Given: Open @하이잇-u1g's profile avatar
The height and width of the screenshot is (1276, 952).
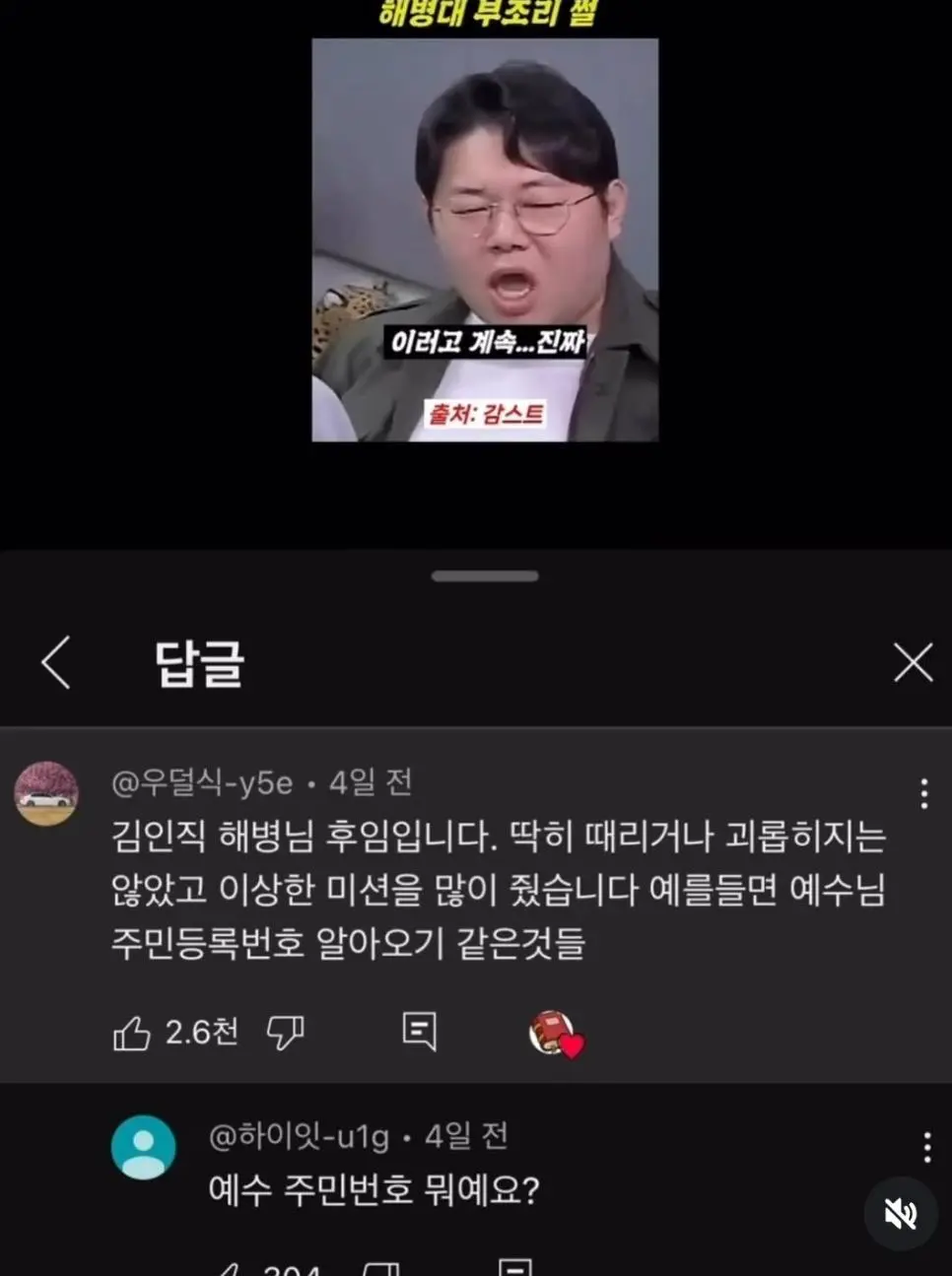Looking at the screenshot, I should [x=144, y=1147].
